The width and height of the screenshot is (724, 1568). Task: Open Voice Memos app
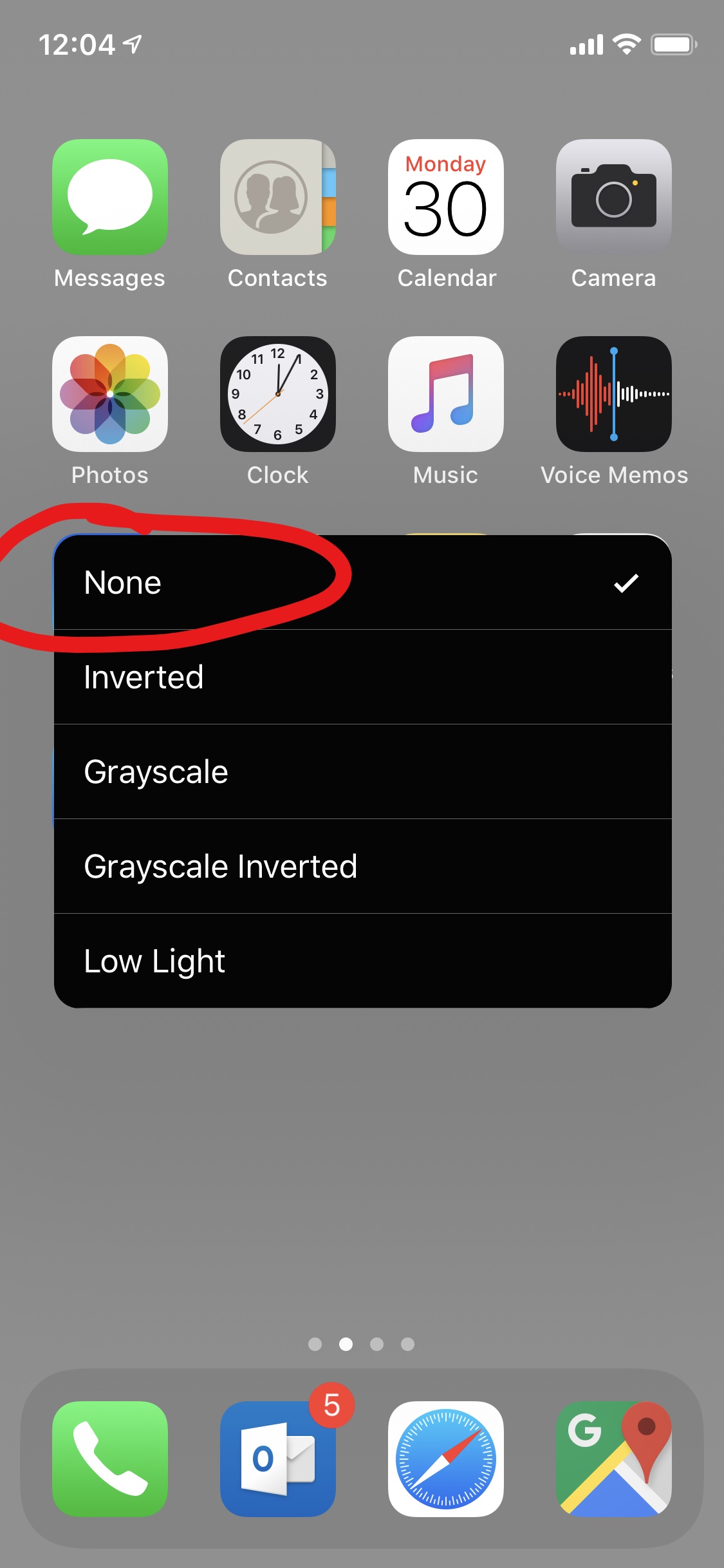coord(613,394)
